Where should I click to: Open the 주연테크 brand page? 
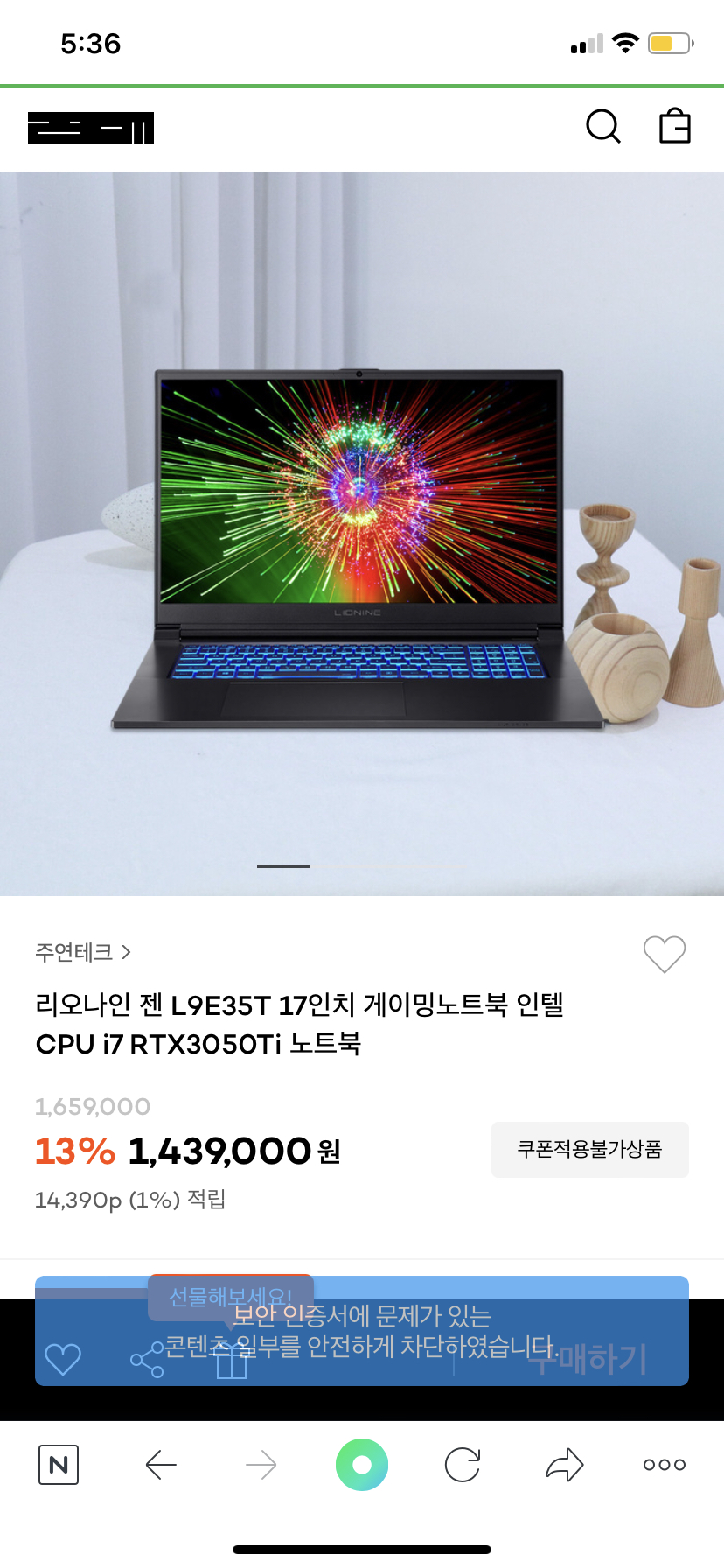pos(82,952)
